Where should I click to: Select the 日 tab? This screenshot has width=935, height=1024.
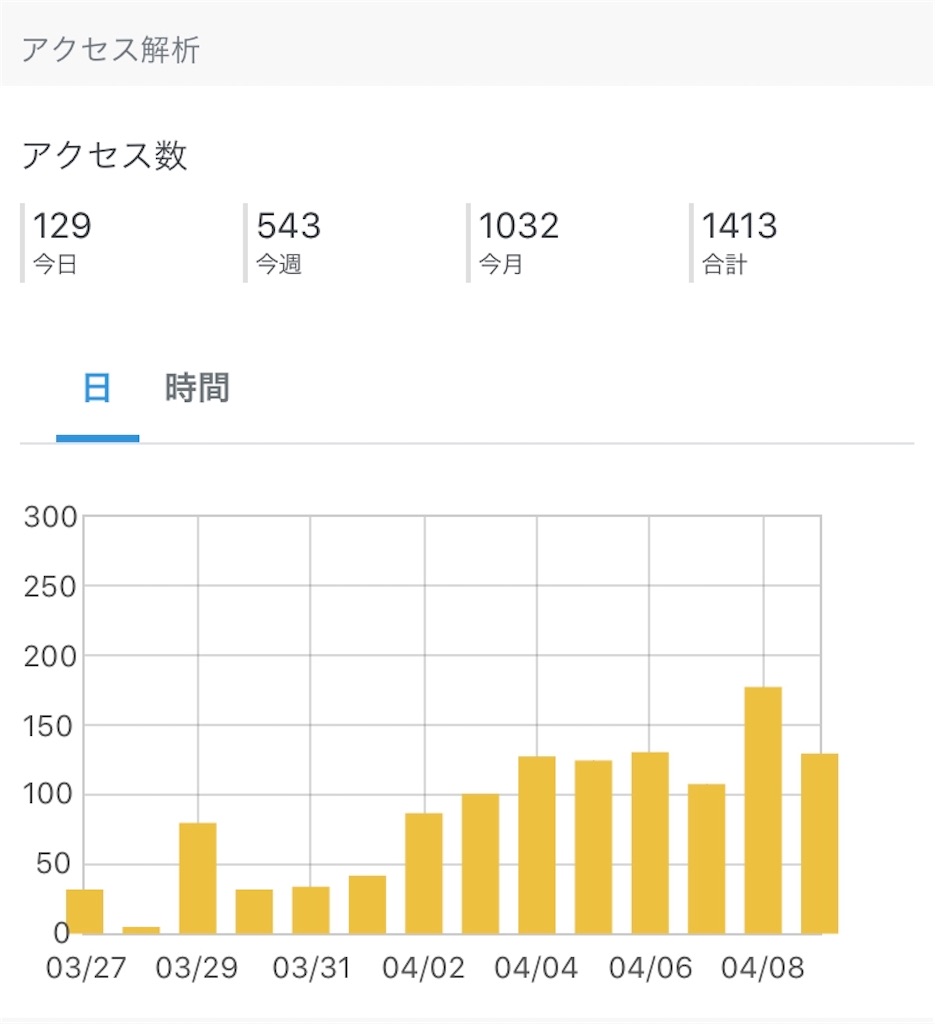(x=96, y=389)
